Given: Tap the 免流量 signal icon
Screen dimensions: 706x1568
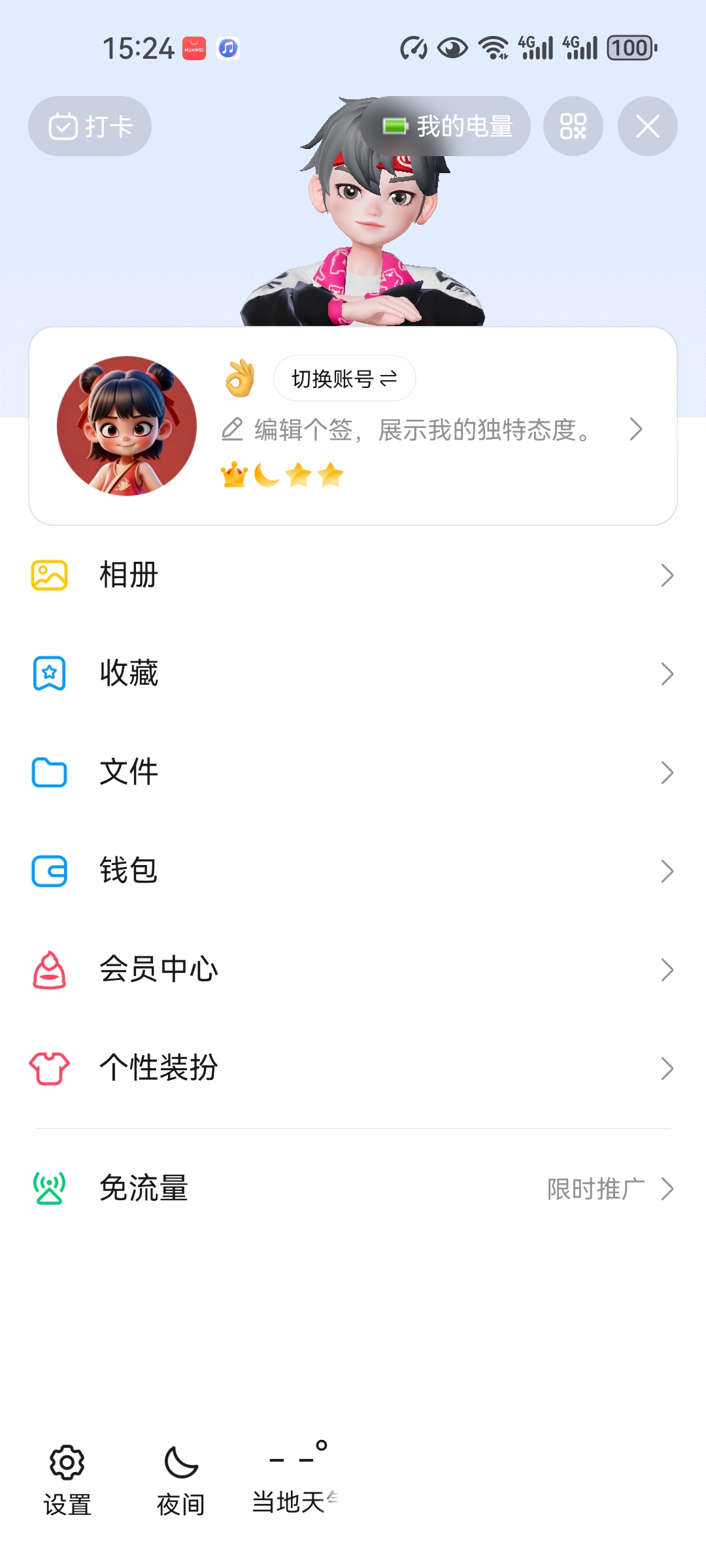Looking at the screenshot, I should pyautogui.click(x=48, y=1189).
